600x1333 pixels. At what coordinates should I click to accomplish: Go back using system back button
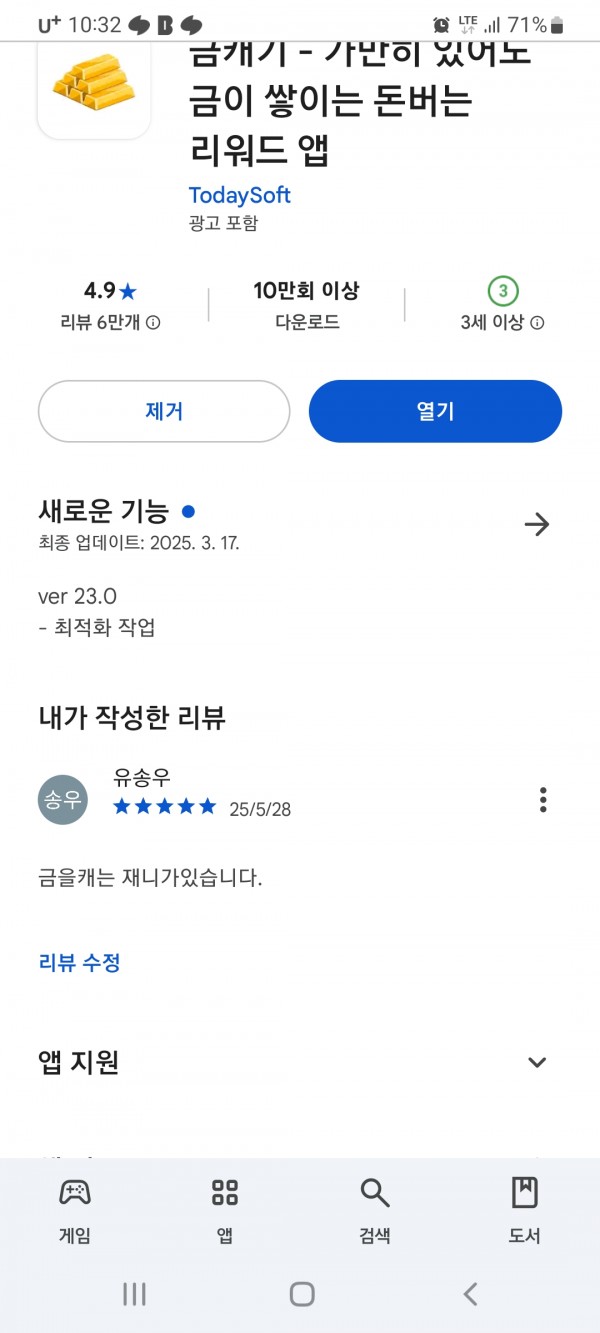[470, 1294]
